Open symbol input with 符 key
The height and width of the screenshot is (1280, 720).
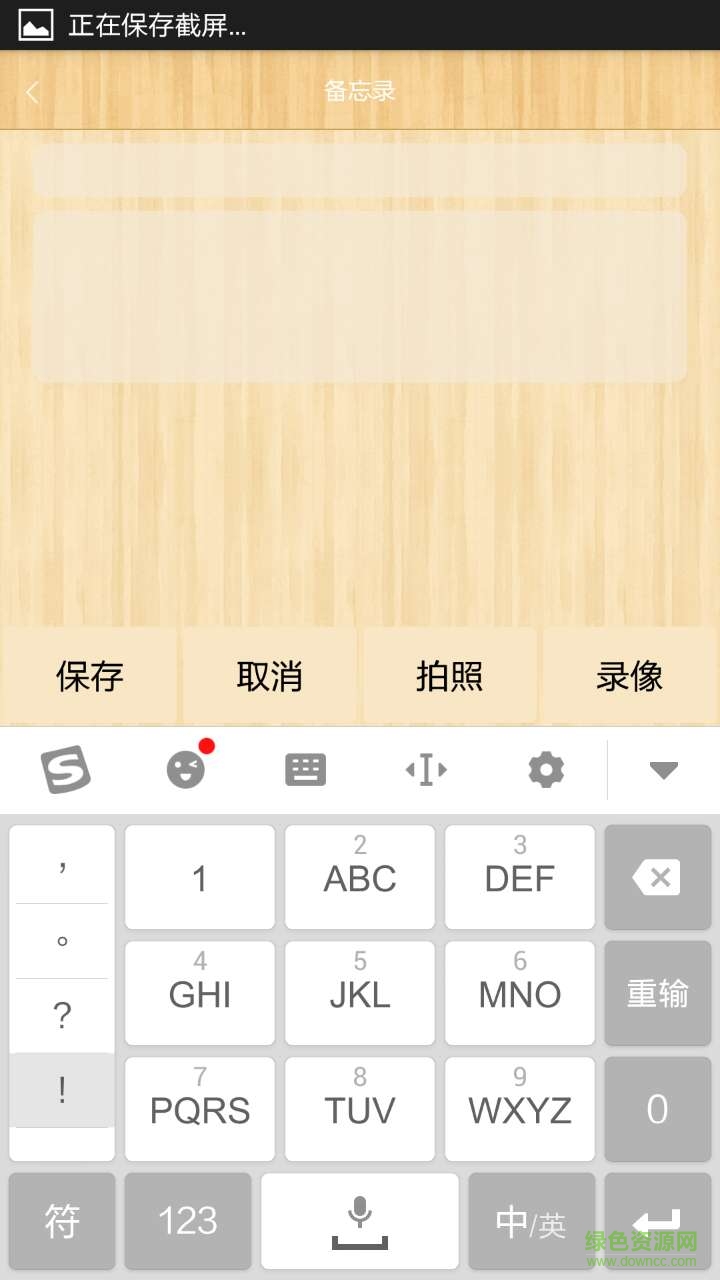pyautogui.click(x=62, y=1221)
